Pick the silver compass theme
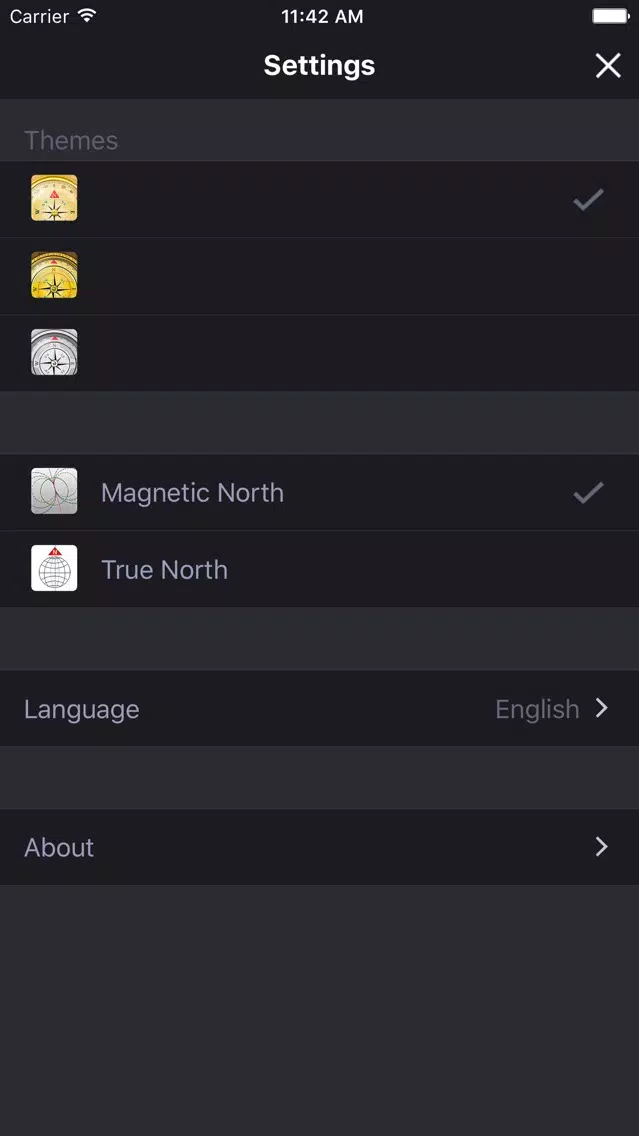The image size is (639, 1136). tap(319, 353)
